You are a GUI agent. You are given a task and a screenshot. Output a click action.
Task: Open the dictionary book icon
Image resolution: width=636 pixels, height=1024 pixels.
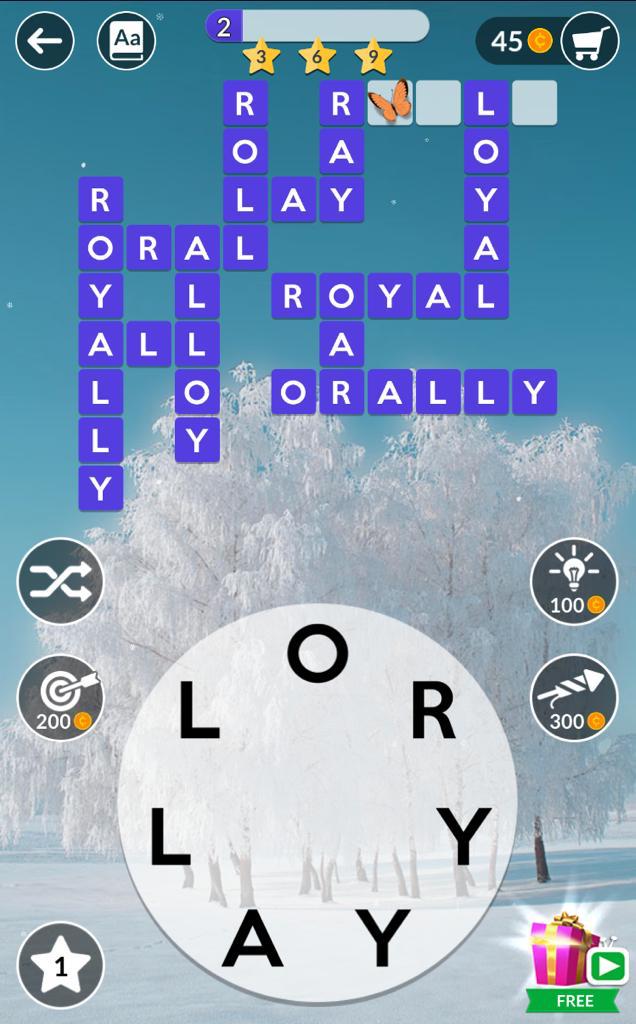(127, 41)
